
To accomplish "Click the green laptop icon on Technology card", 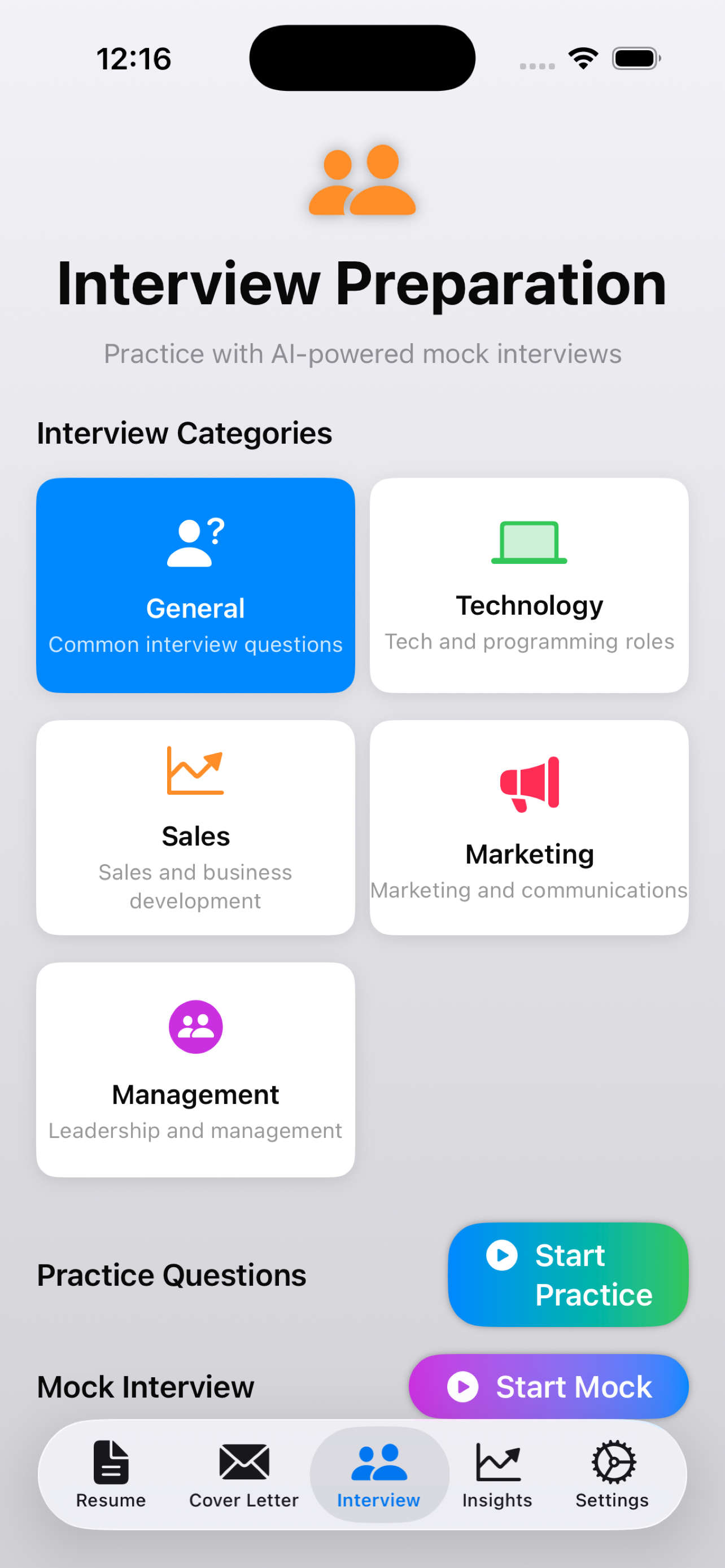I will pyautogui.click(x=529, y=542).
